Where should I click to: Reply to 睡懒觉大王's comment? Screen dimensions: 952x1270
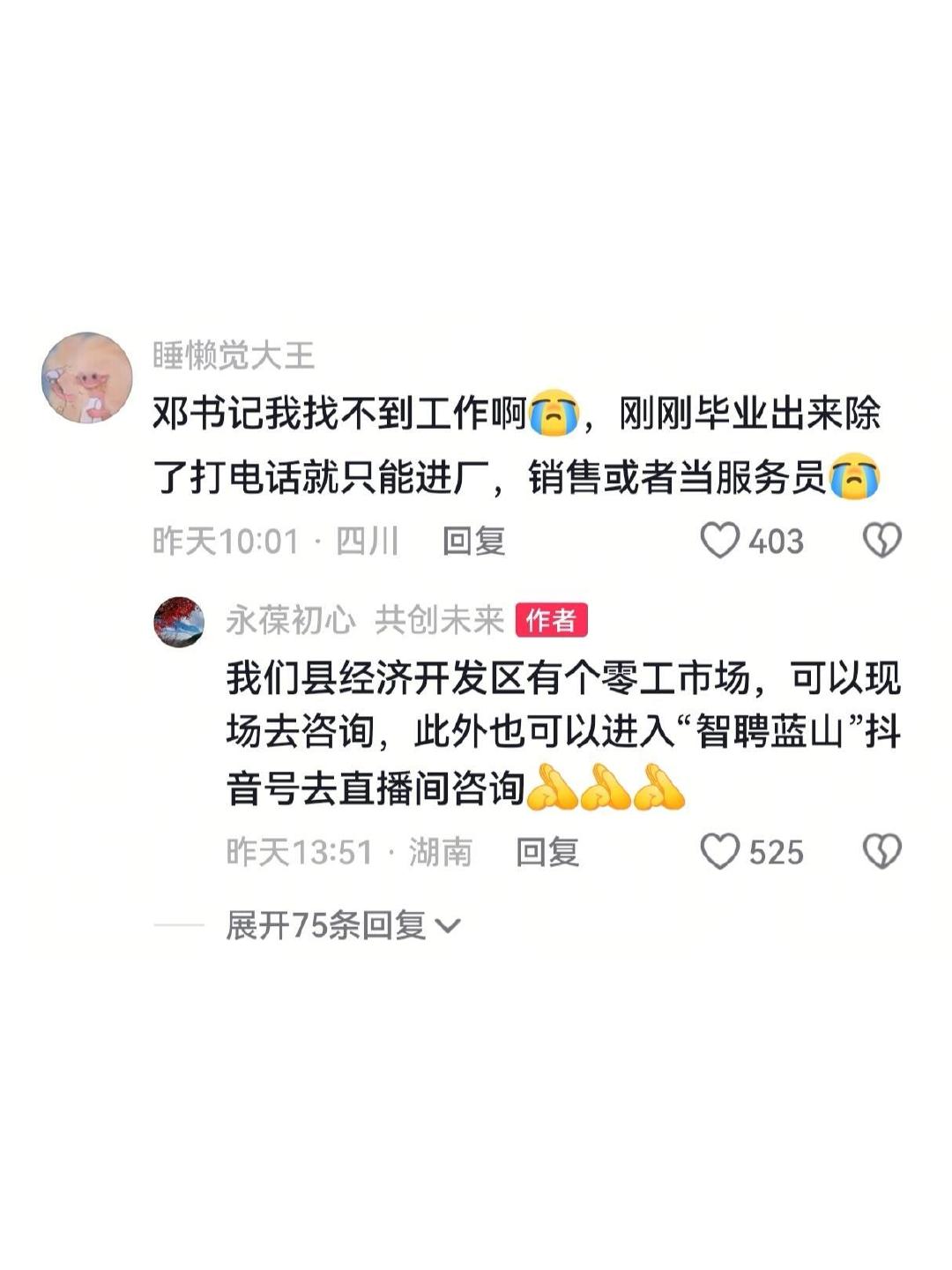click(x=473, y=542)
